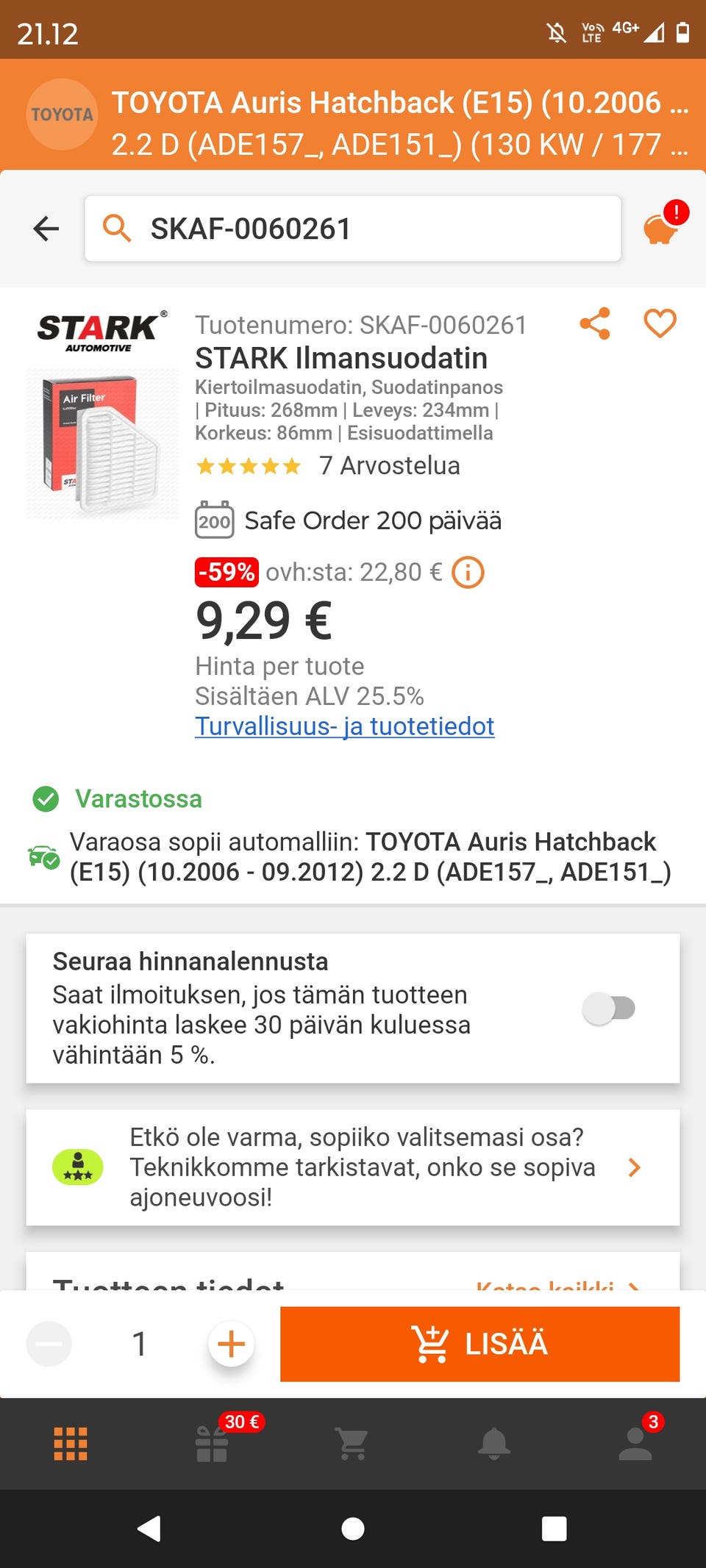The height and width of the screenshot is (1568, 706).
Task: Add the product to favorites
Action: pyautogui.click(x=660, y=323)
